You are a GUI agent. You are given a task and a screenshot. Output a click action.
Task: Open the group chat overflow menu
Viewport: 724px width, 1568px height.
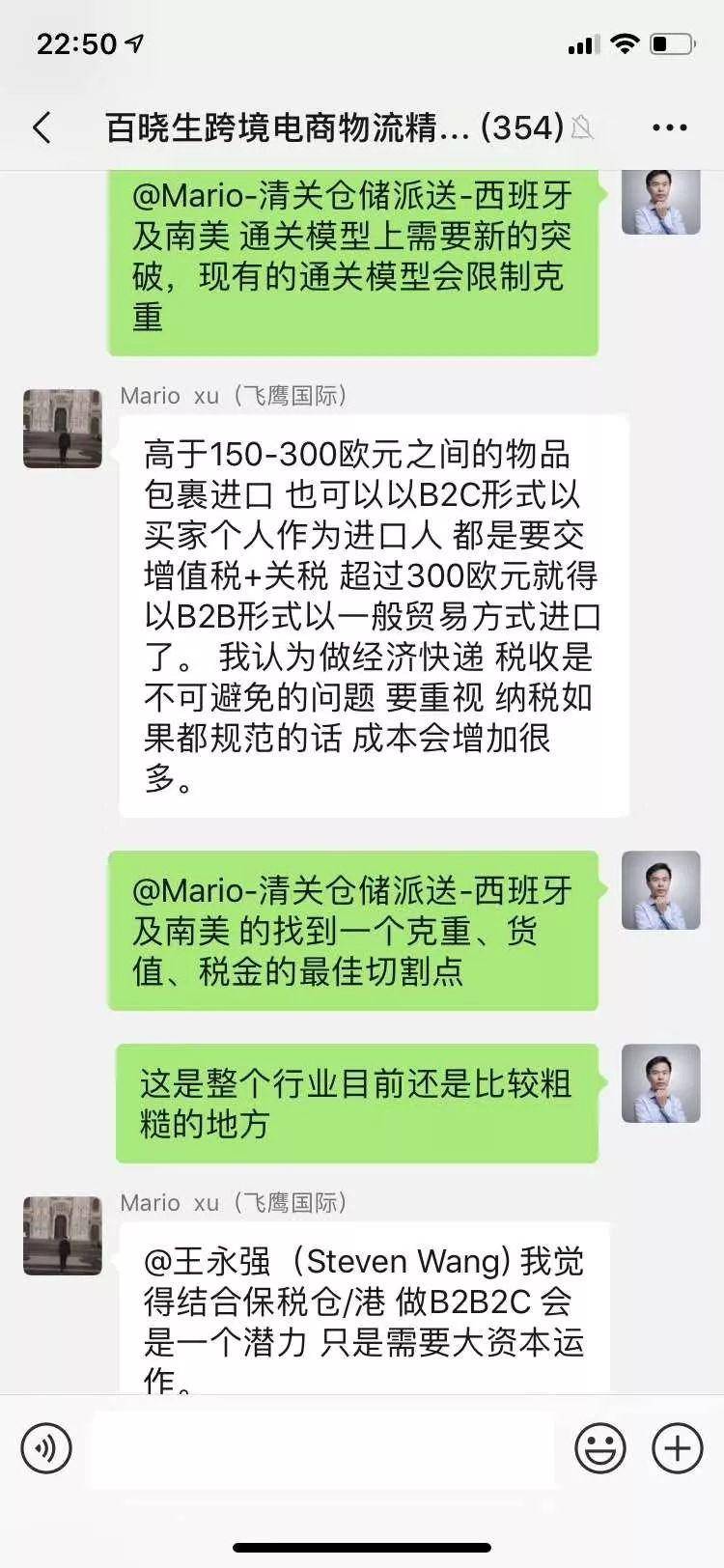(x=670, y=127)
